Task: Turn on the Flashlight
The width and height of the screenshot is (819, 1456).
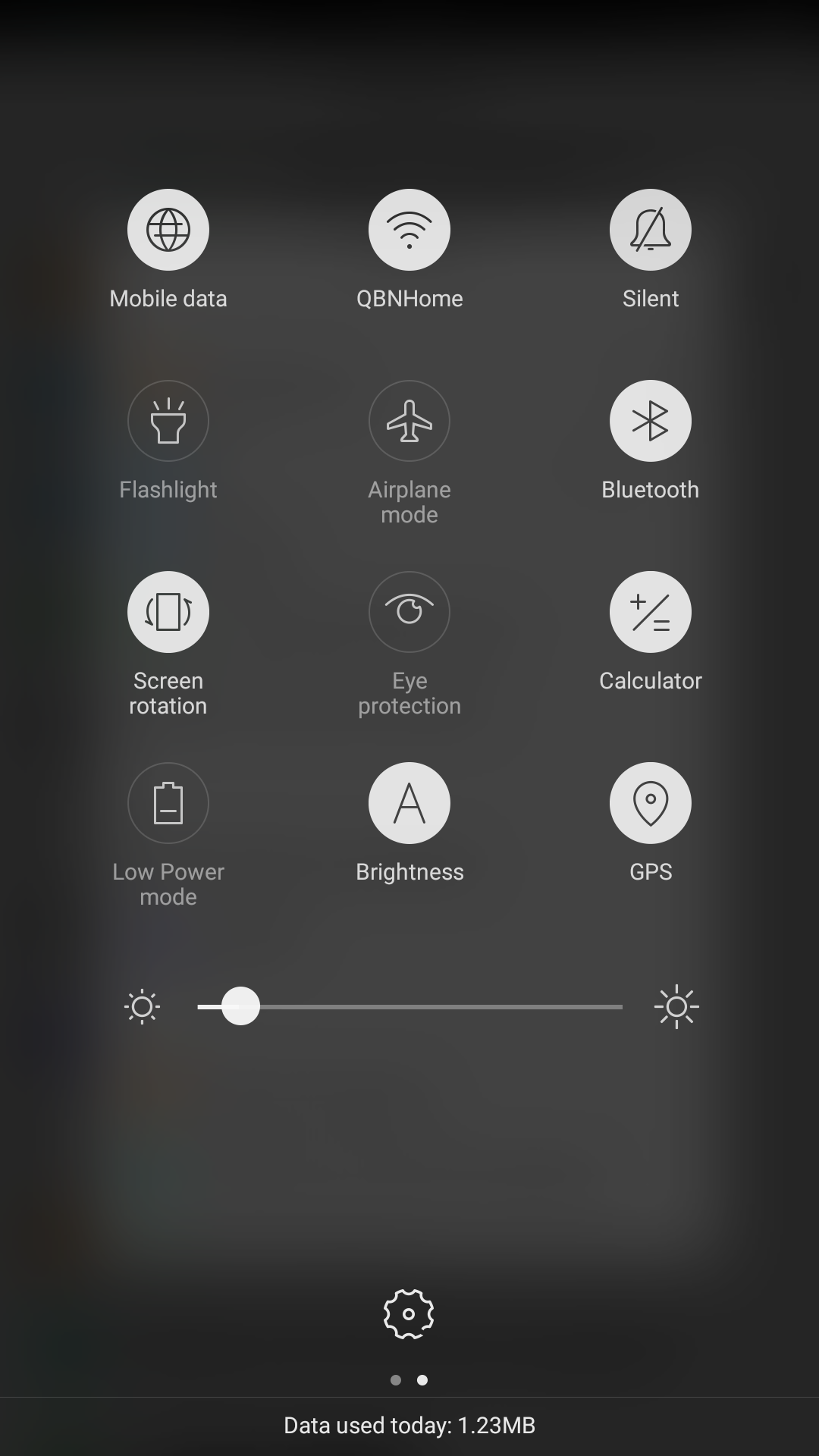Action: point(168,421)
